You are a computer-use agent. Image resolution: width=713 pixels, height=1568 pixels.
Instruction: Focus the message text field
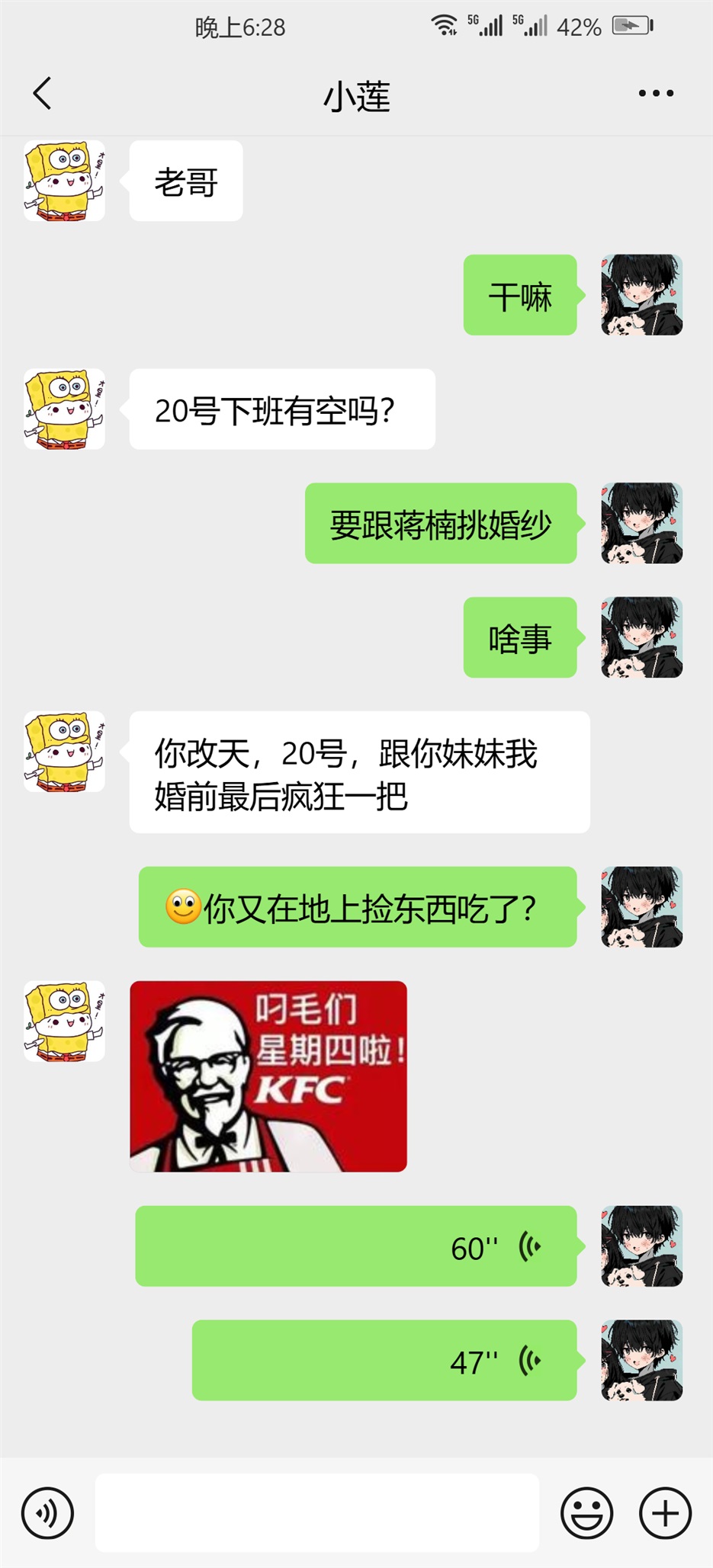click(316, 1512)
